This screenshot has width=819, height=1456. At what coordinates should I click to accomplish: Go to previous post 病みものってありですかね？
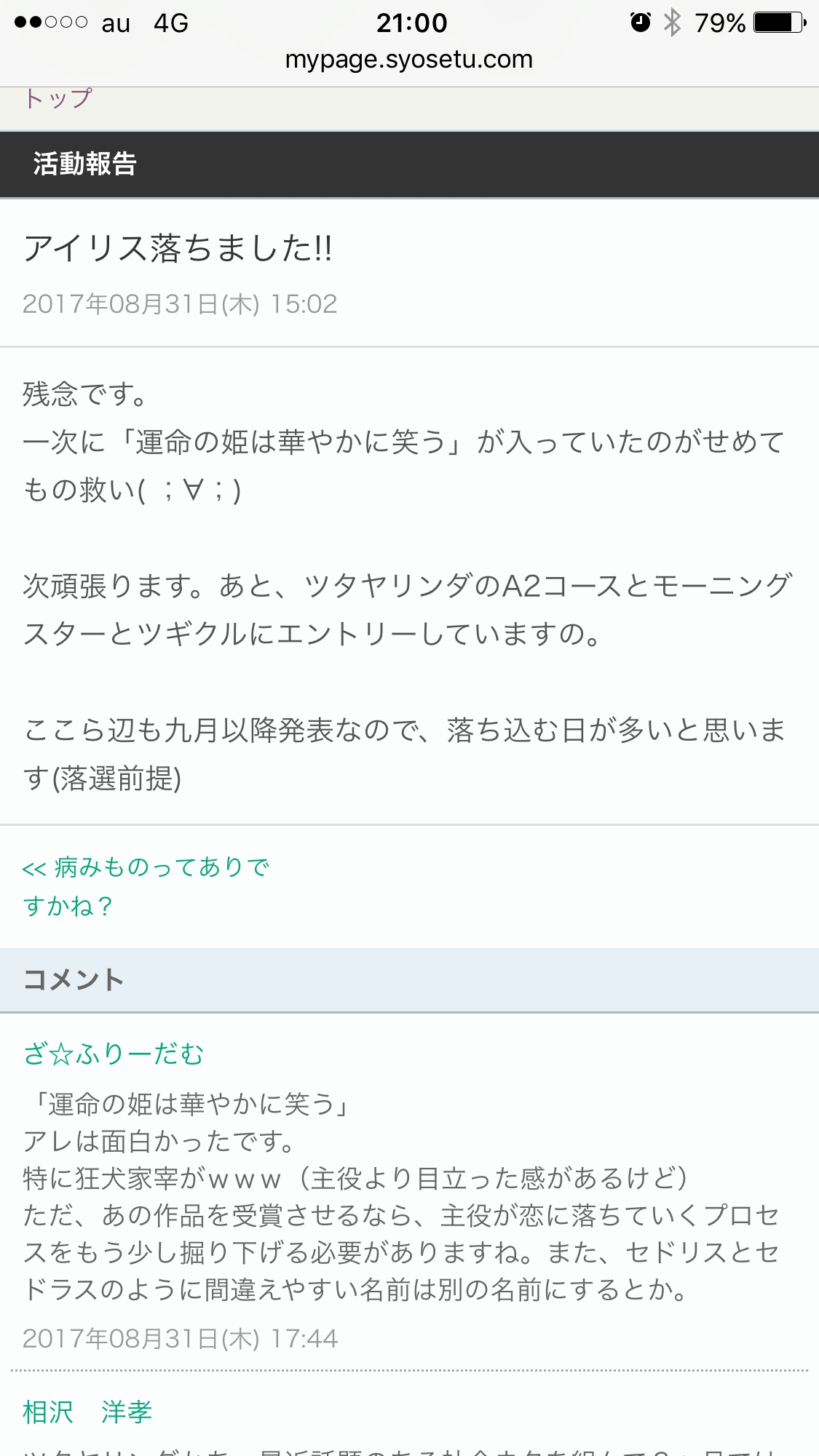146,886
